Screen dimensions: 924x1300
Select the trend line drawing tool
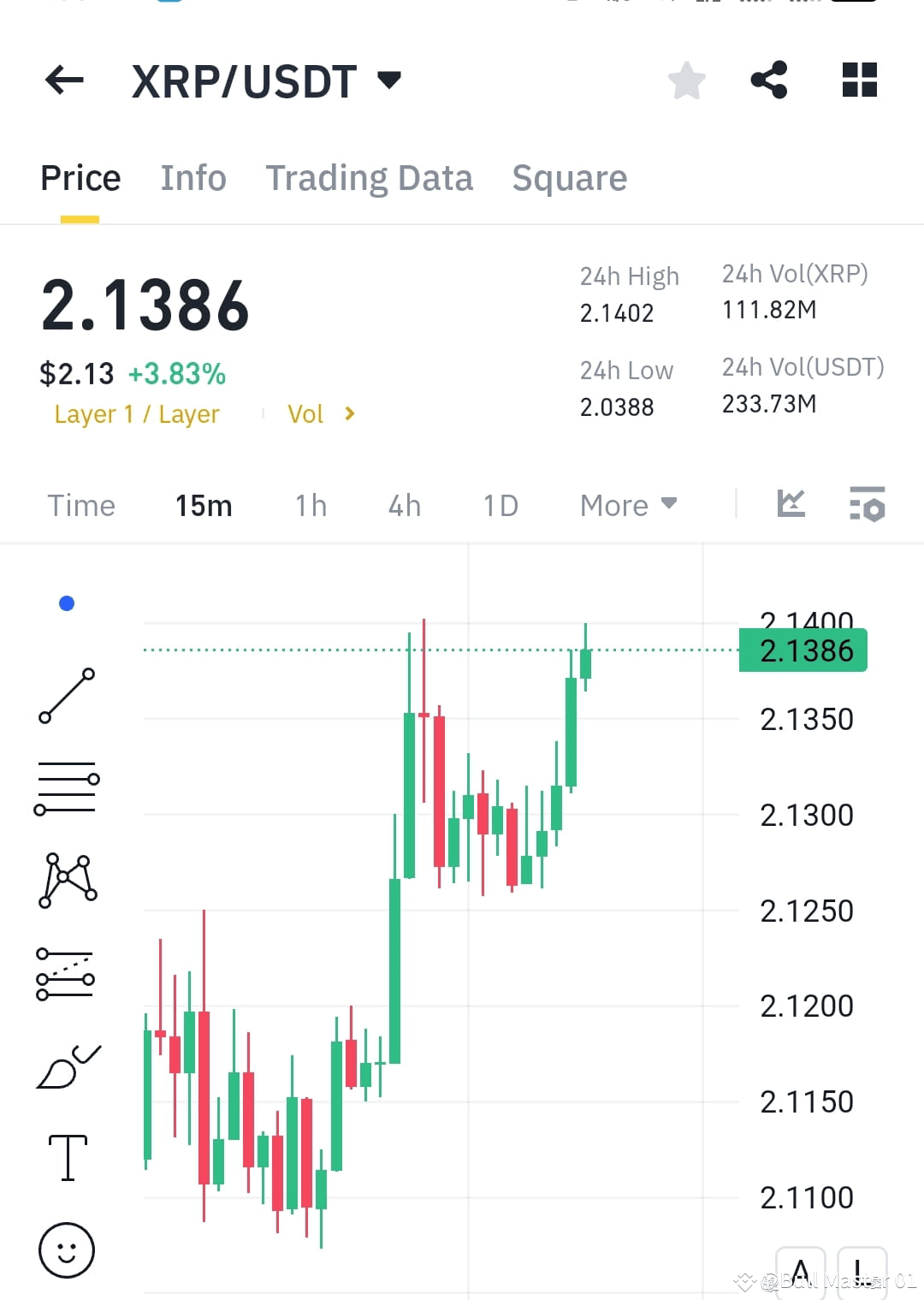click(x=67, y=695)
